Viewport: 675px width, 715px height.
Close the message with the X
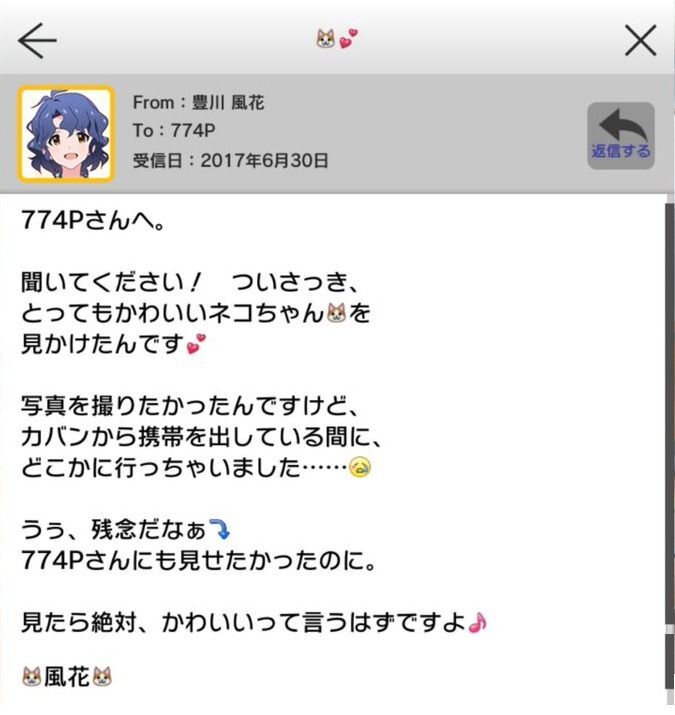pyautogui.click(x=640, y=40)
